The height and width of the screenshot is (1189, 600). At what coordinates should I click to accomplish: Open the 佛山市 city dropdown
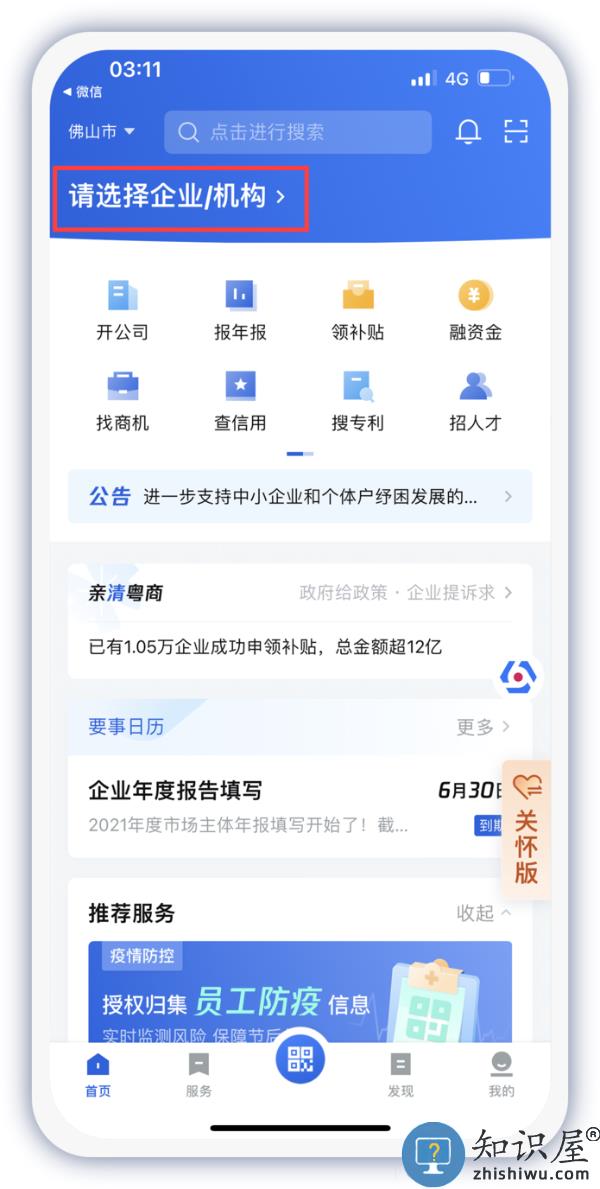coord(101,132)
